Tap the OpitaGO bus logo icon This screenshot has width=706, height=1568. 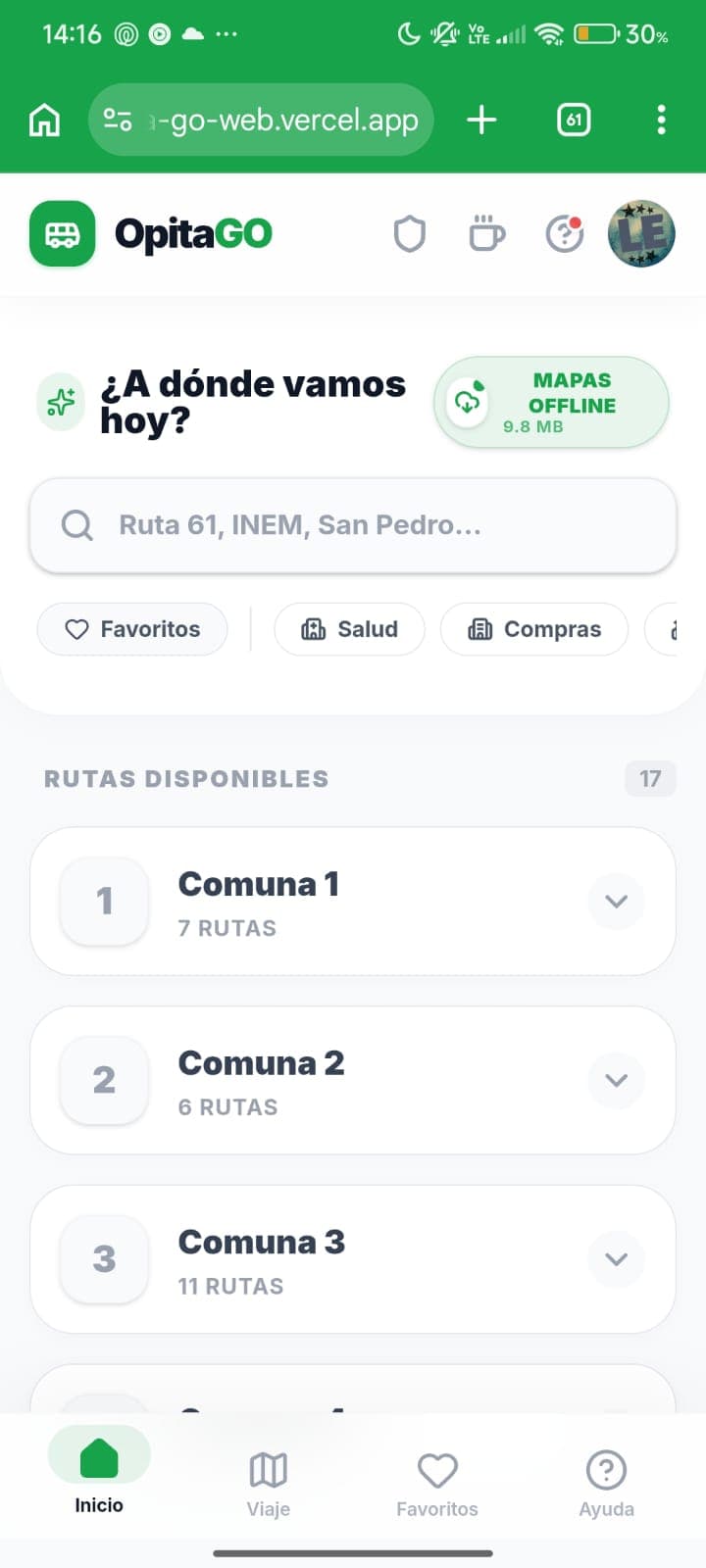click(x=63, y=233)
